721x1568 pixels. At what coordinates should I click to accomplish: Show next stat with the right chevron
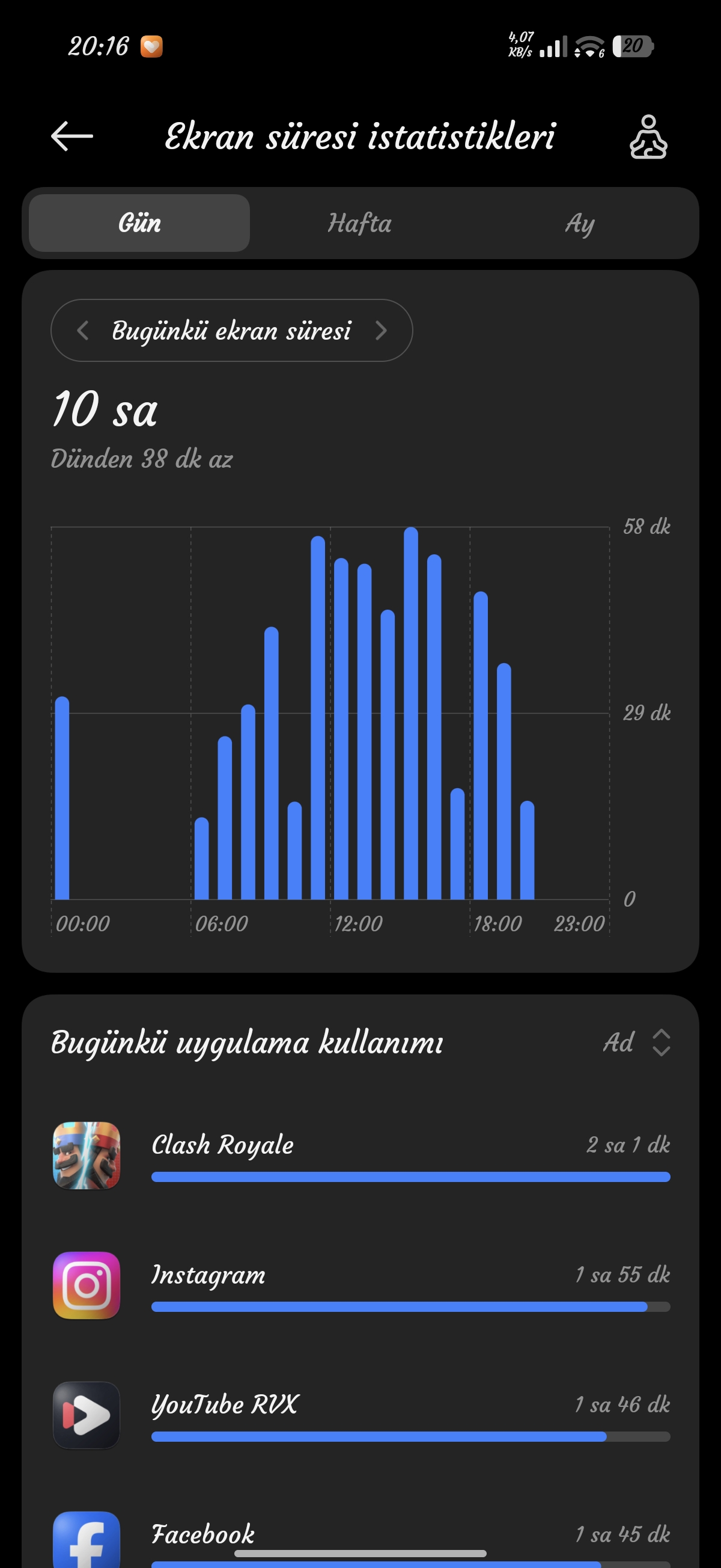[x=382, y=331]
